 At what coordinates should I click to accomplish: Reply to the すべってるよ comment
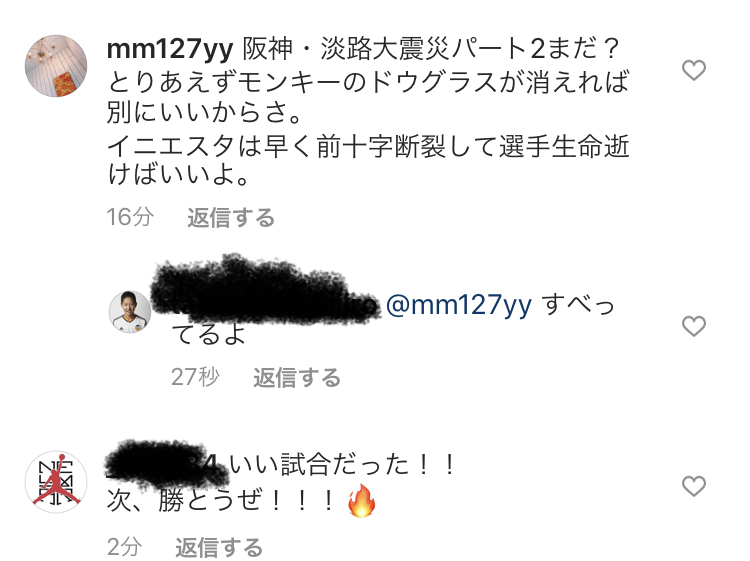(297, 377)
